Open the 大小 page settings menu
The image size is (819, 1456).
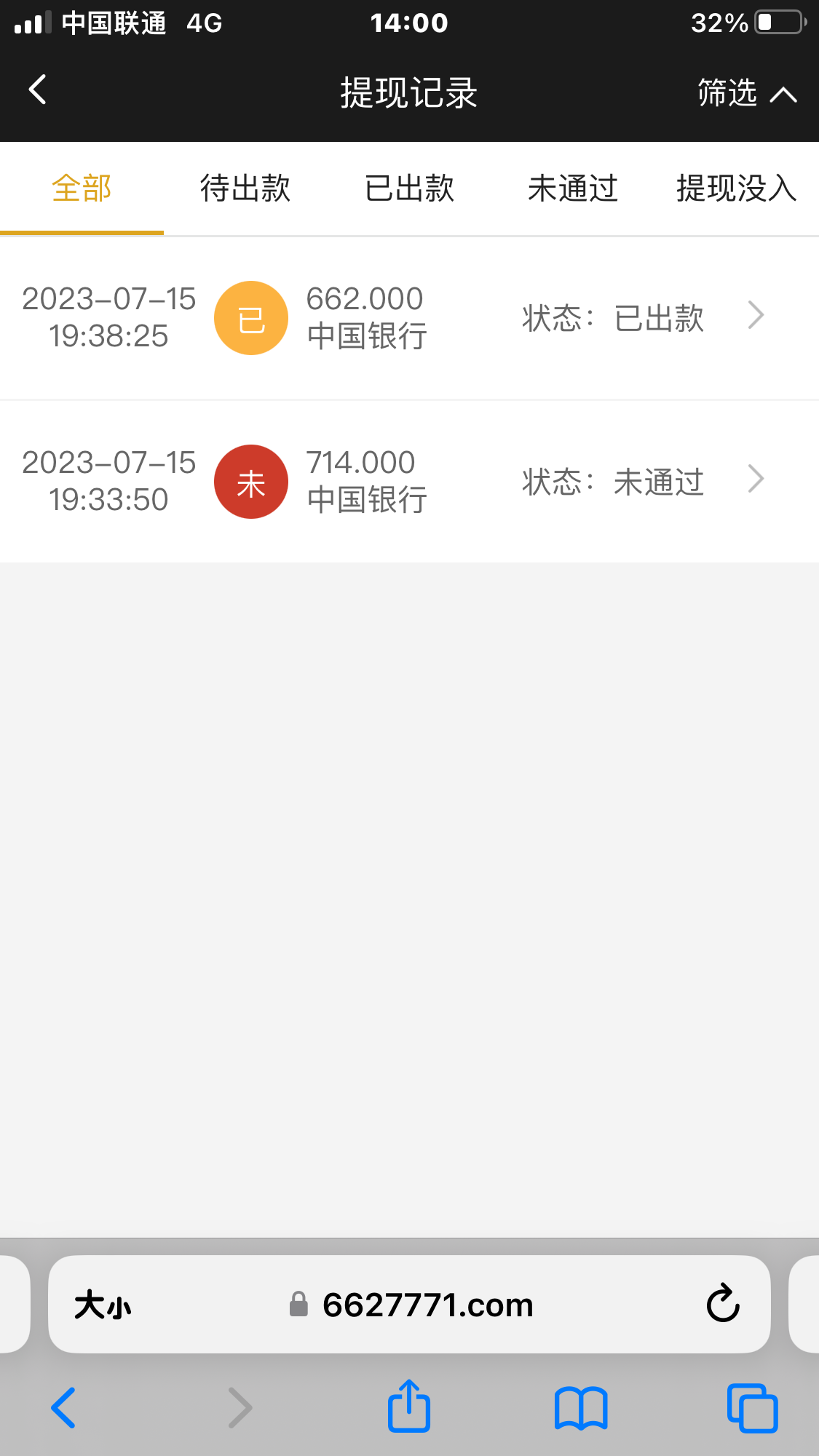point(103,1305)
